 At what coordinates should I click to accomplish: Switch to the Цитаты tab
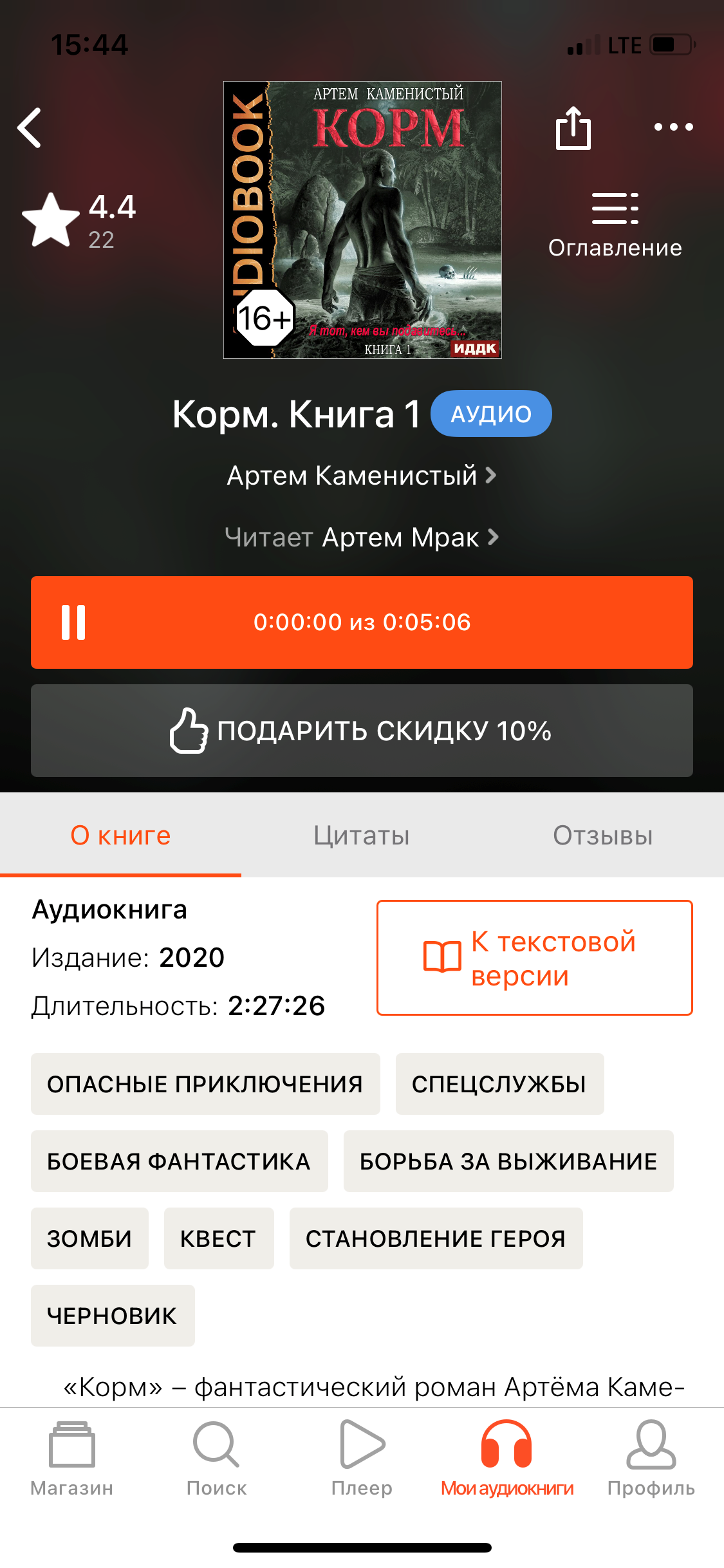tap(362, 835)
